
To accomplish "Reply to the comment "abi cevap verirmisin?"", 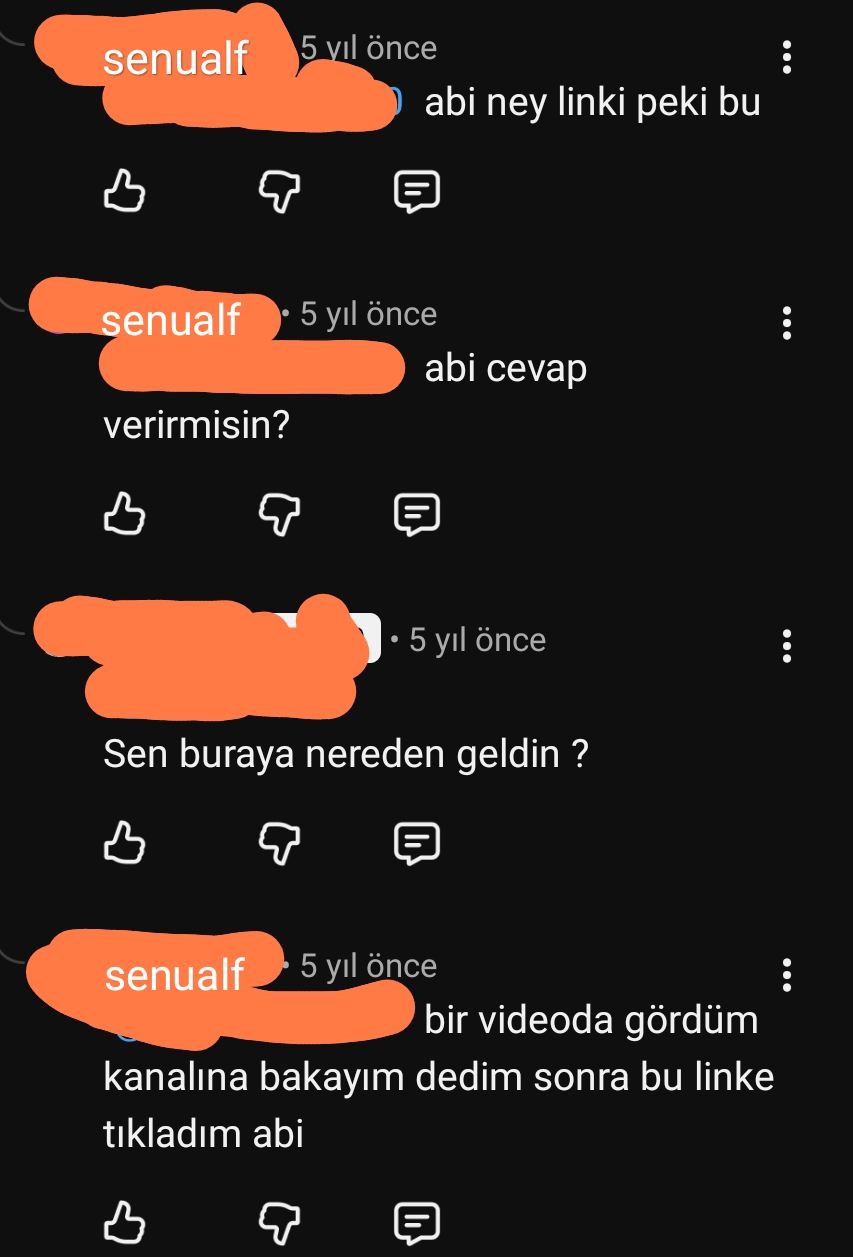I will tap(417, 514).
